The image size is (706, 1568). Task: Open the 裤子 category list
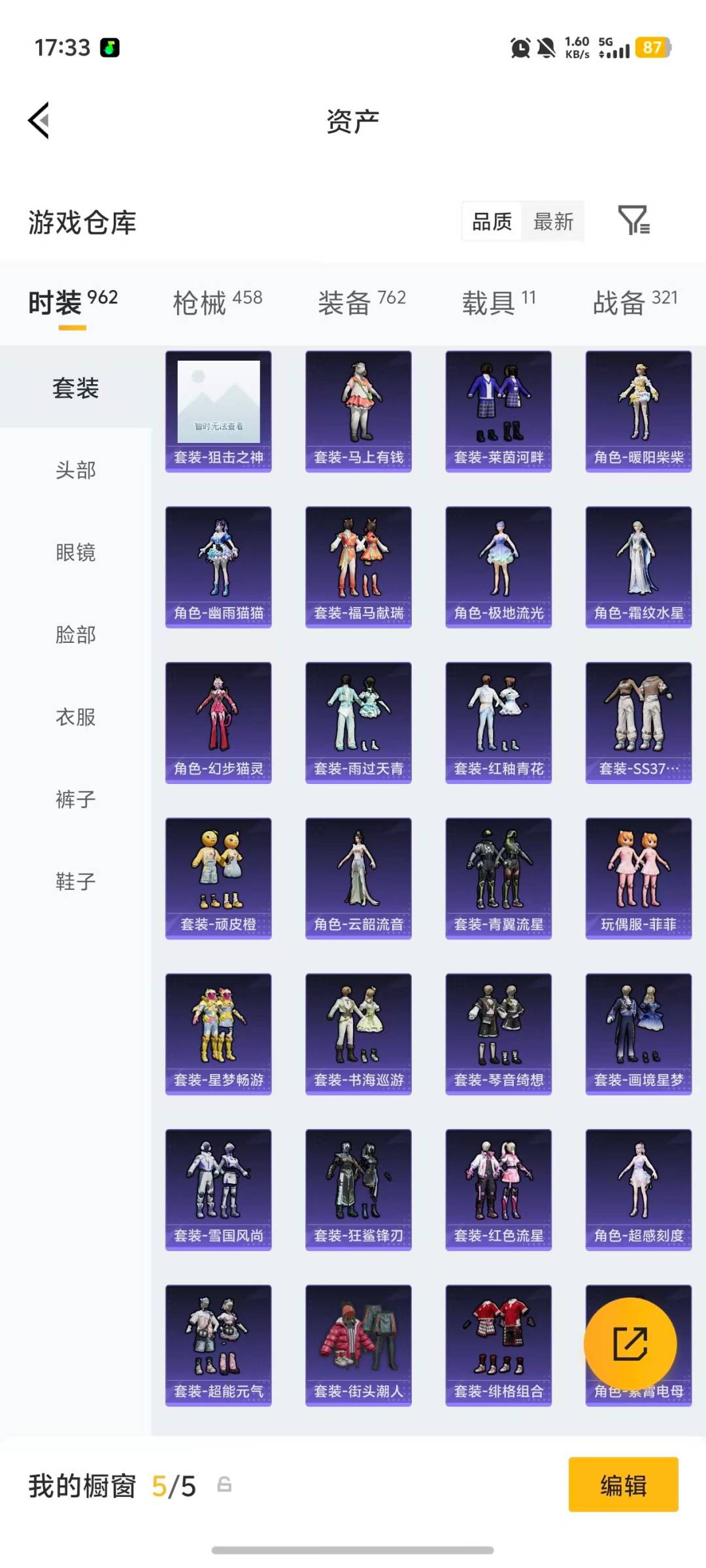click(76, 799)
